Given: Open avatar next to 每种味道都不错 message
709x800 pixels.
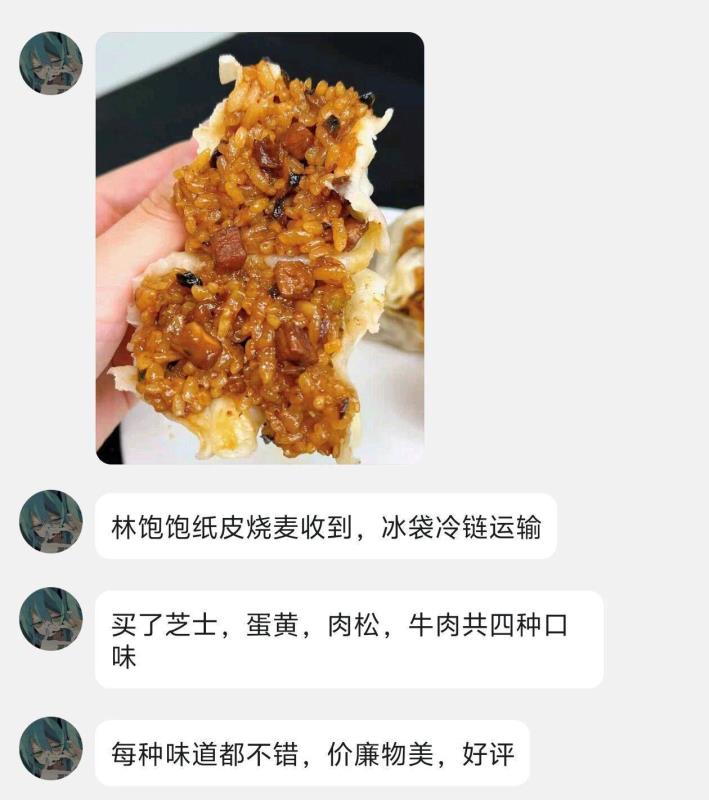Looking at the screenshot, I should point(50,748).
